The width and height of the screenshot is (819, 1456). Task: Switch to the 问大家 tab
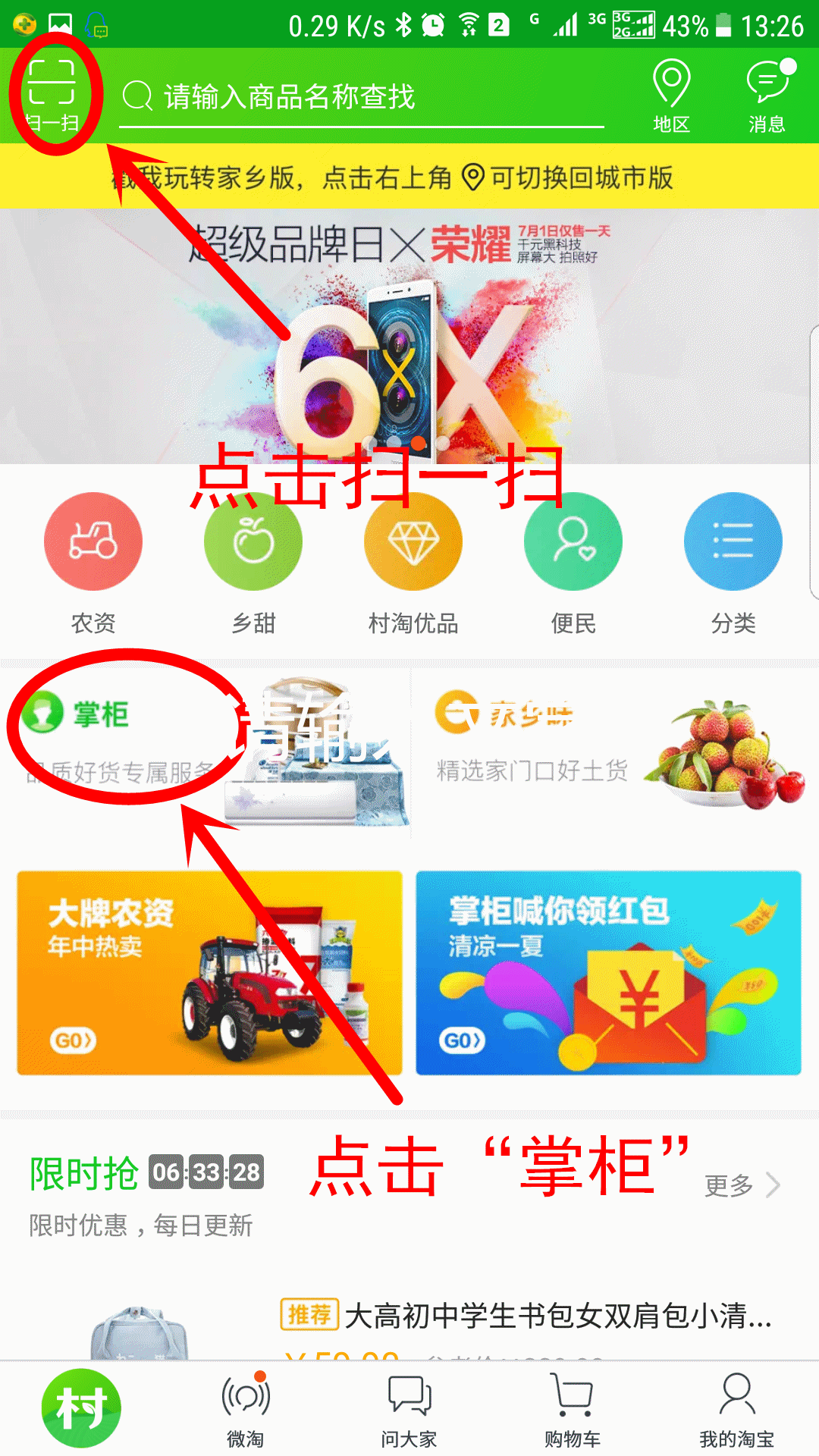tap(409, 1409)
